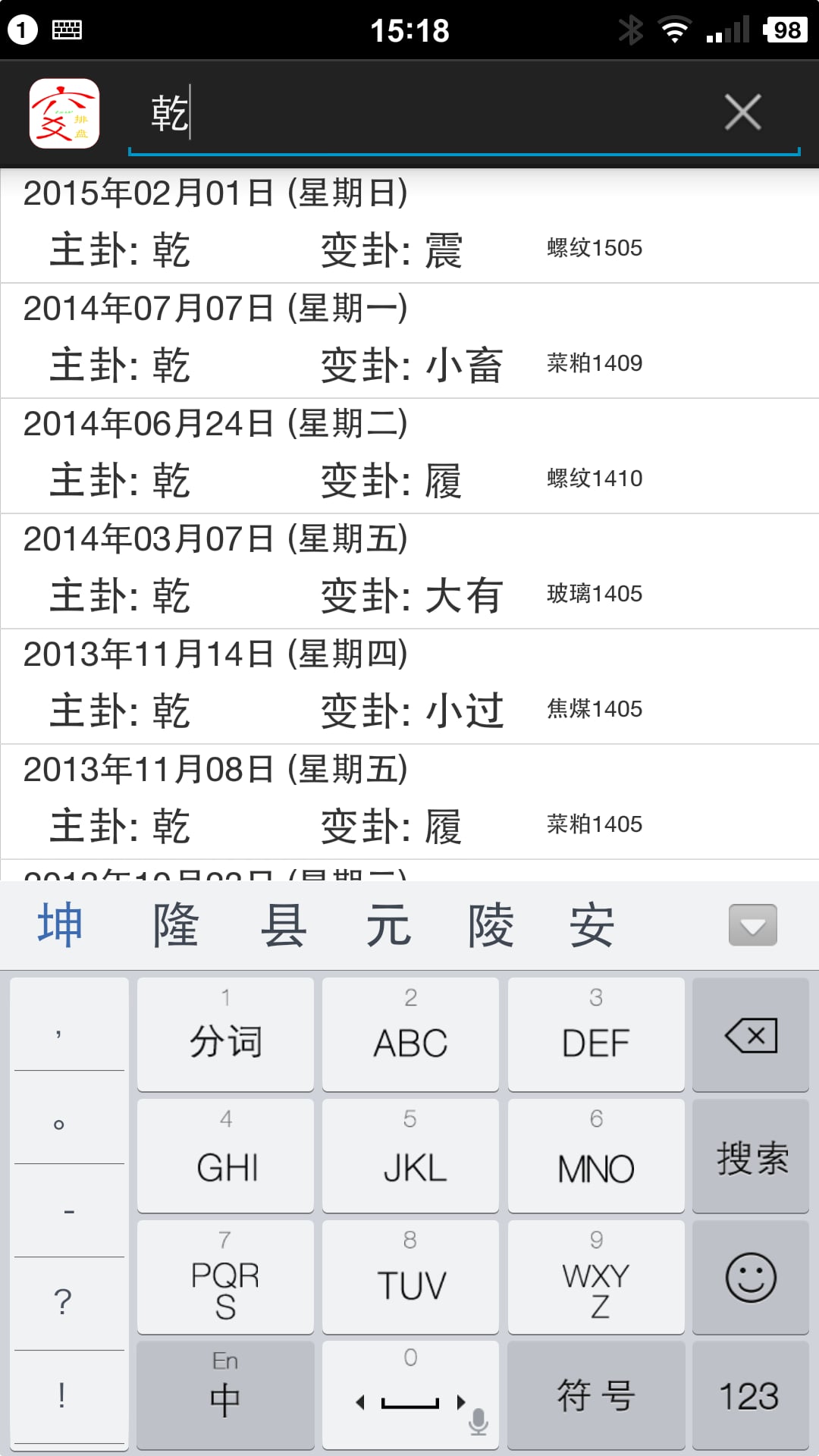Open the 2015年02月01日 record 螺纹1505
The height and width of the screenshot is (1456, 819).
(x=409, y=226)
